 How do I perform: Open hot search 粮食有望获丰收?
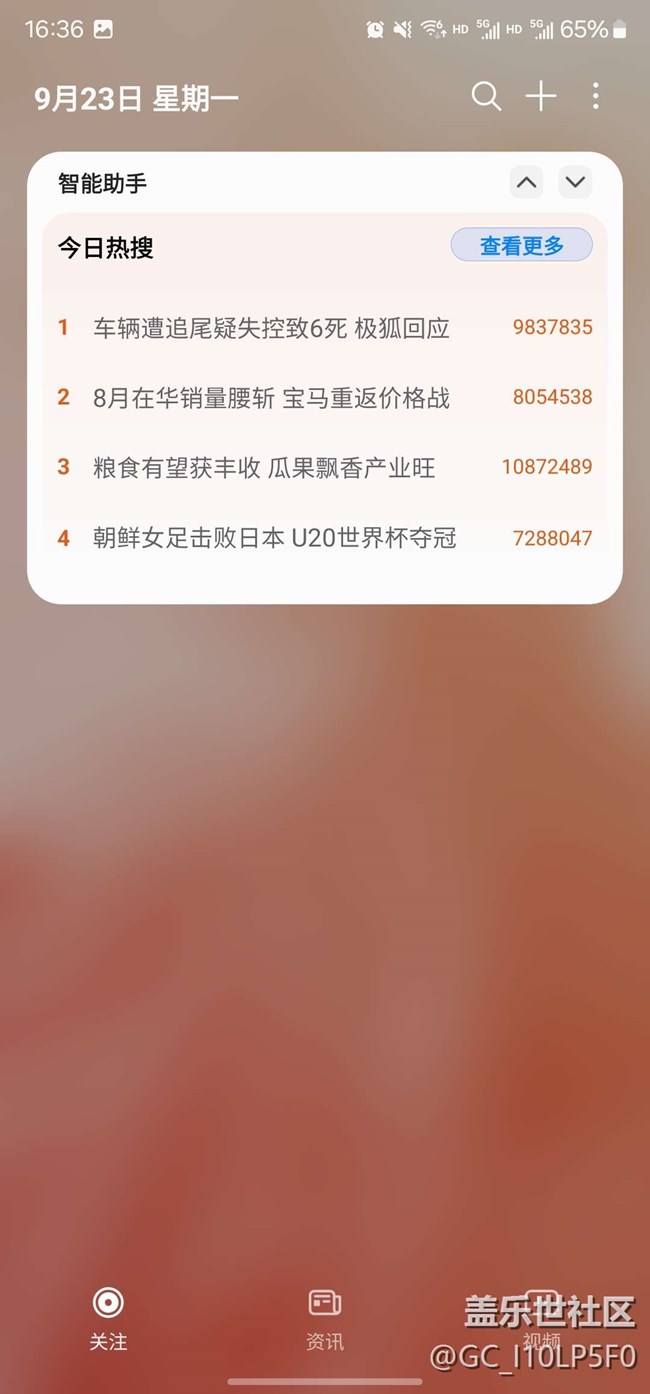point(325,468)
